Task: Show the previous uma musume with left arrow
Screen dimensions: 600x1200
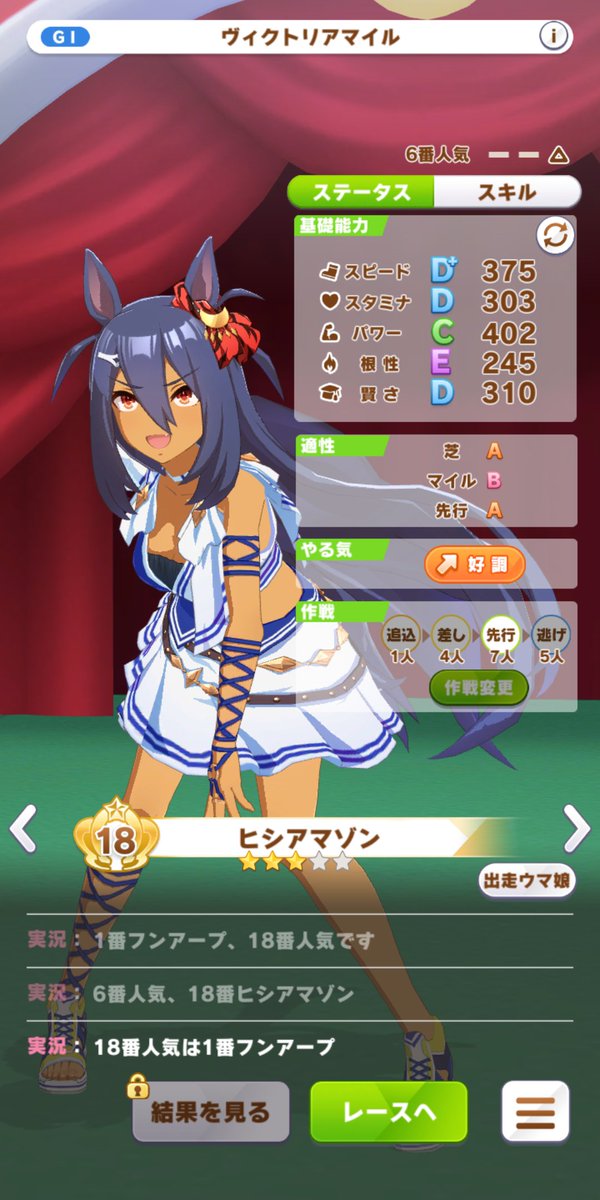Action: pyautogui.click(x=22, y=829)
